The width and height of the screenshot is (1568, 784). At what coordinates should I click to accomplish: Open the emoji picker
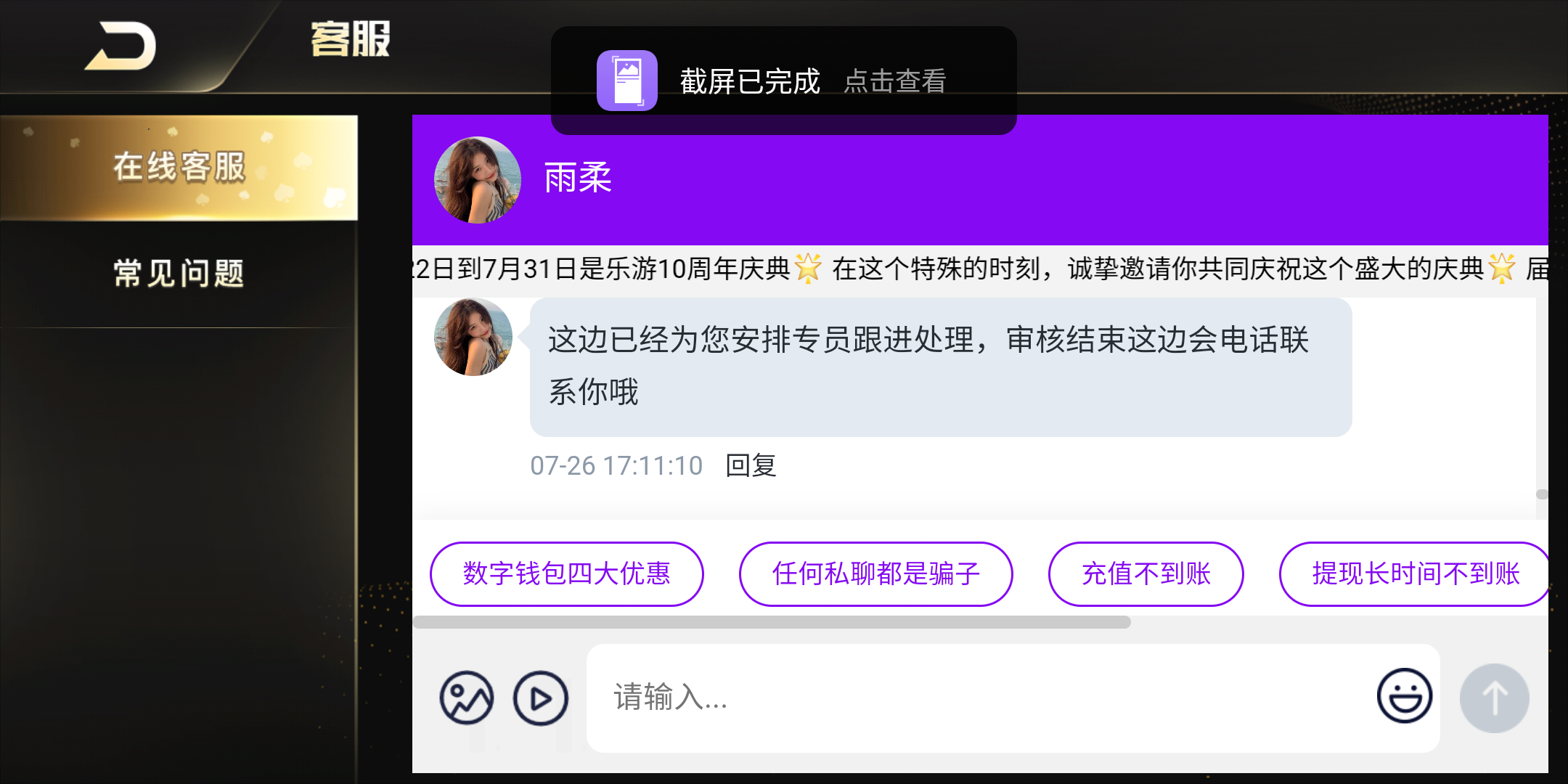[x=1404, y=696]
